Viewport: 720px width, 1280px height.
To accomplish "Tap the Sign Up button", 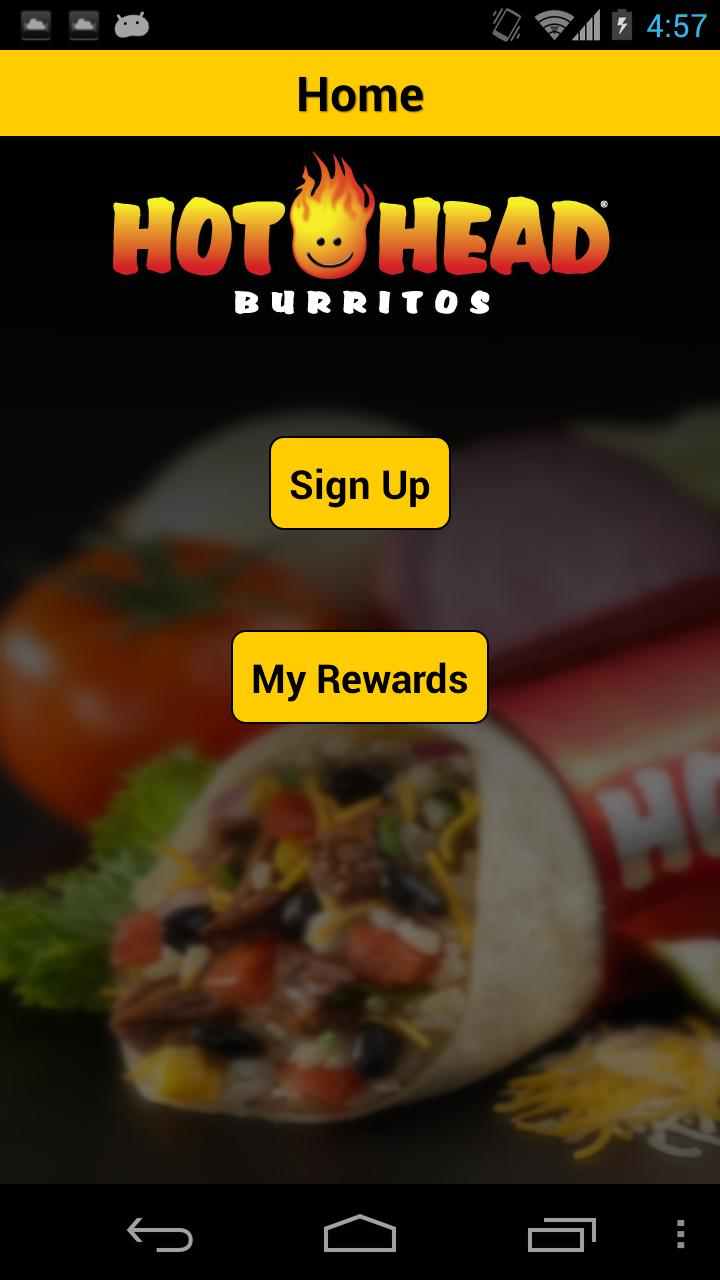I will point(359,483).
